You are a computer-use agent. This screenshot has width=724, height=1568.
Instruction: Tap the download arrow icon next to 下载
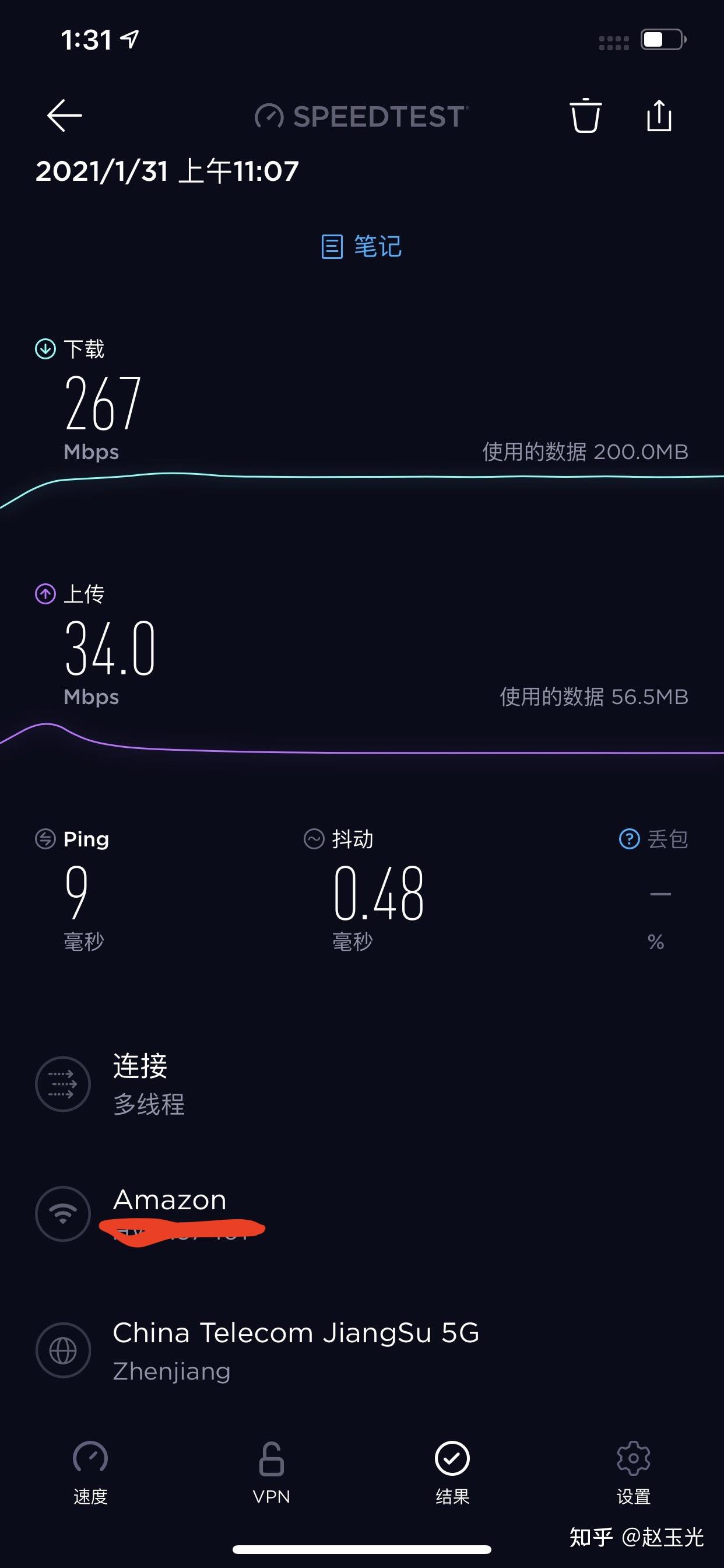44,347
